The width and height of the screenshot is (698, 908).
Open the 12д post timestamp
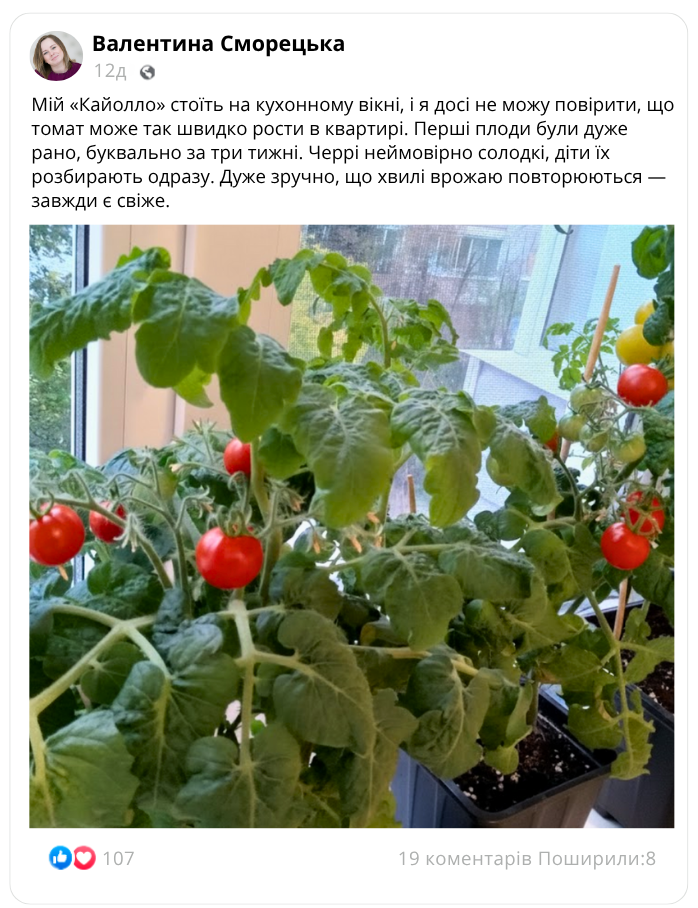(110, 71)
